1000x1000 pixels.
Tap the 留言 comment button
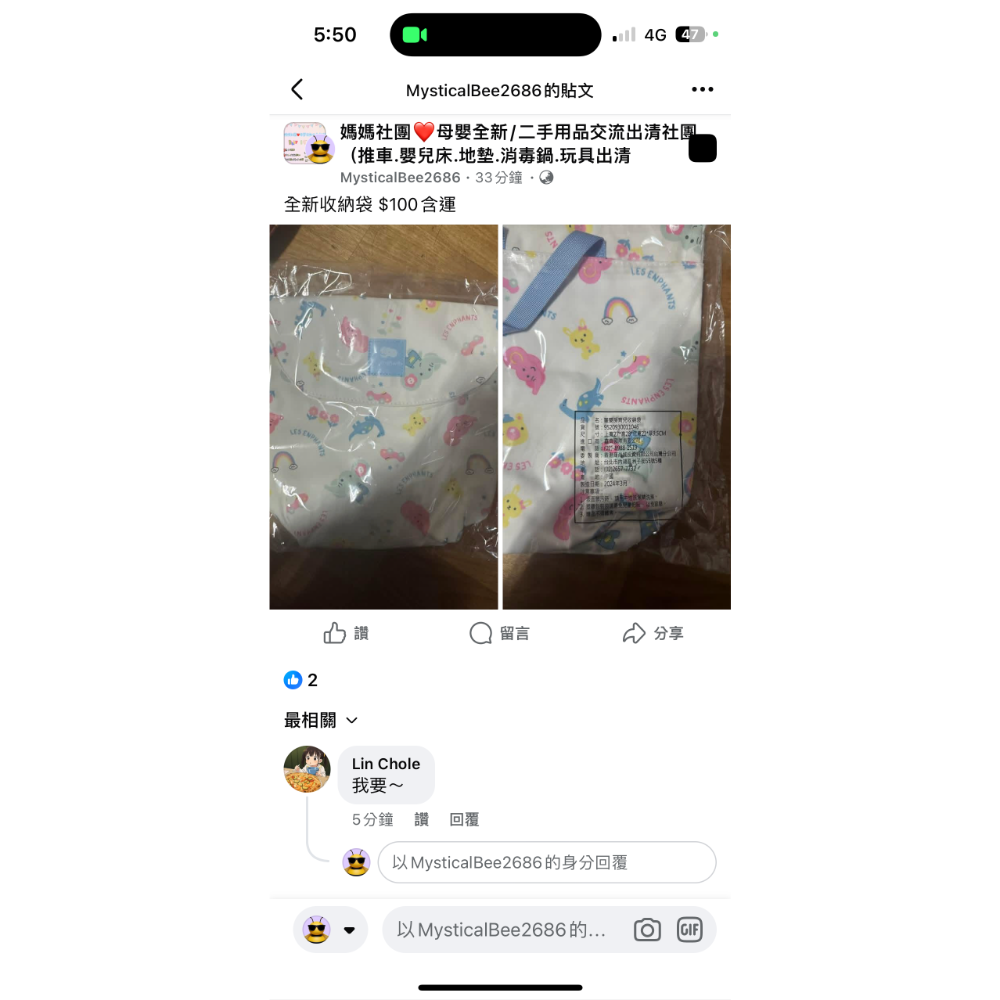tap(499, 633)
